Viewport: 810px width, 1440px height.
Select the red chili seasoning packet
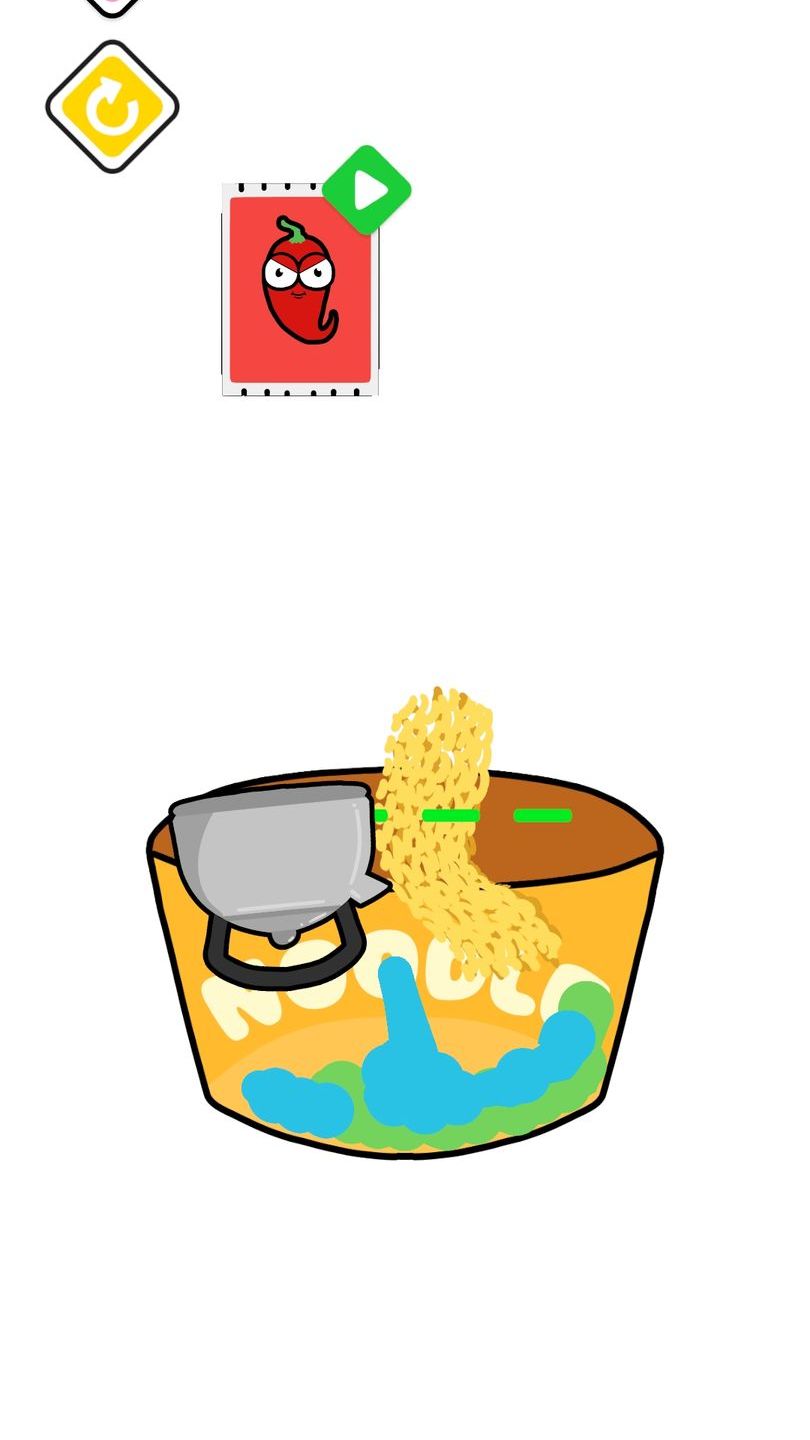299,292
